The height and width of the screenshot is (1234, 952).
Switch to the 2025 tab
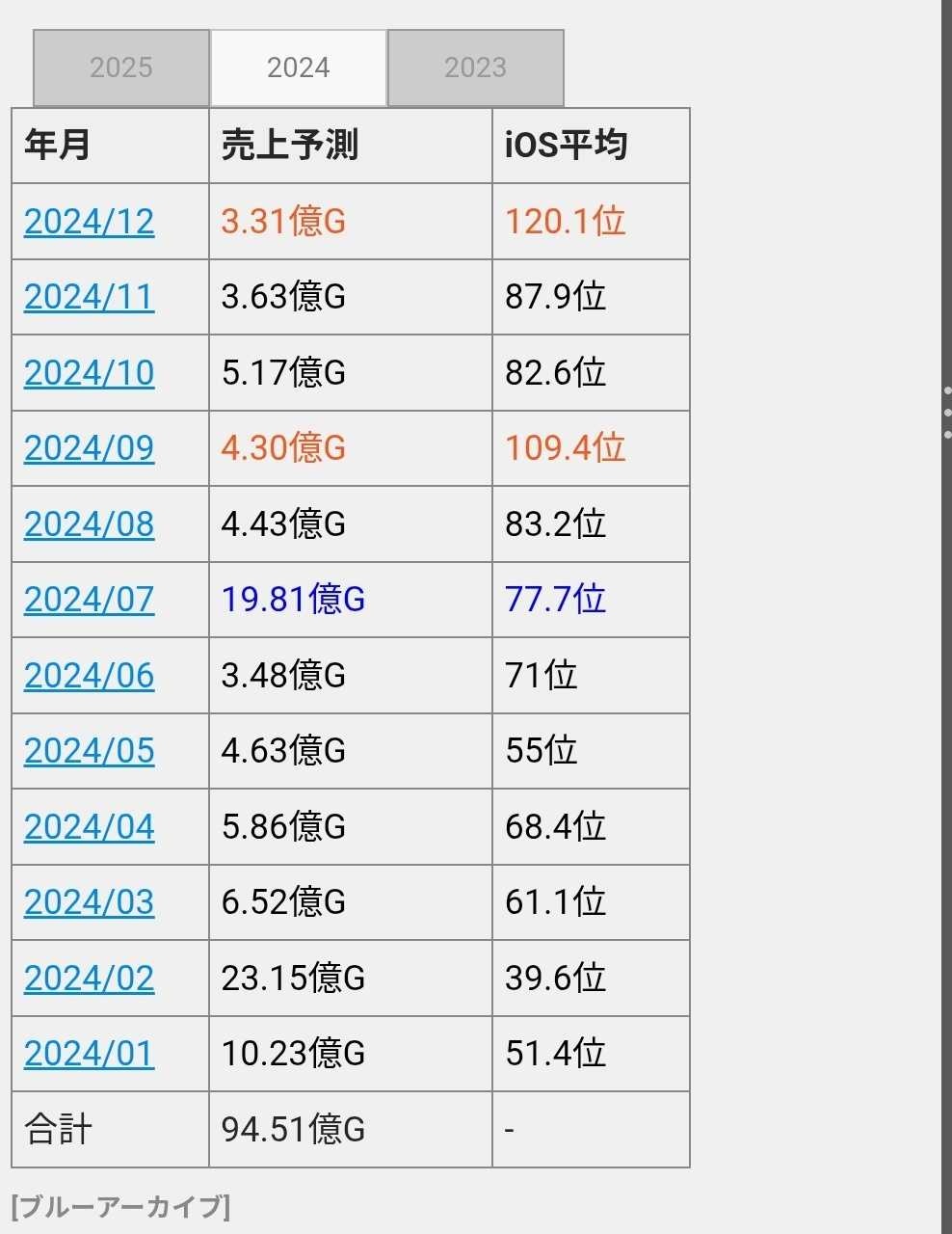pos(121,67)
